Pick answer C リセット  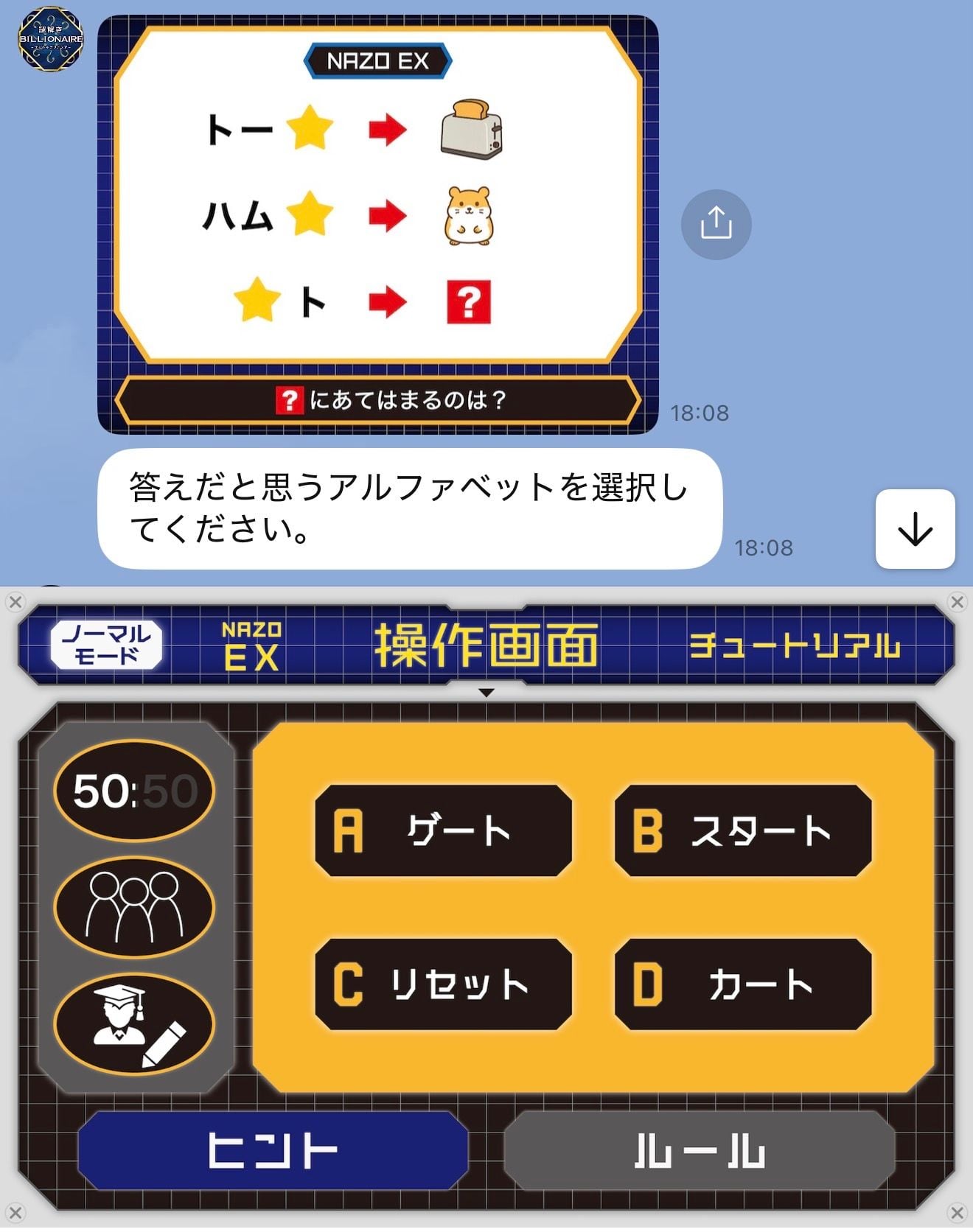click(443, 984)
